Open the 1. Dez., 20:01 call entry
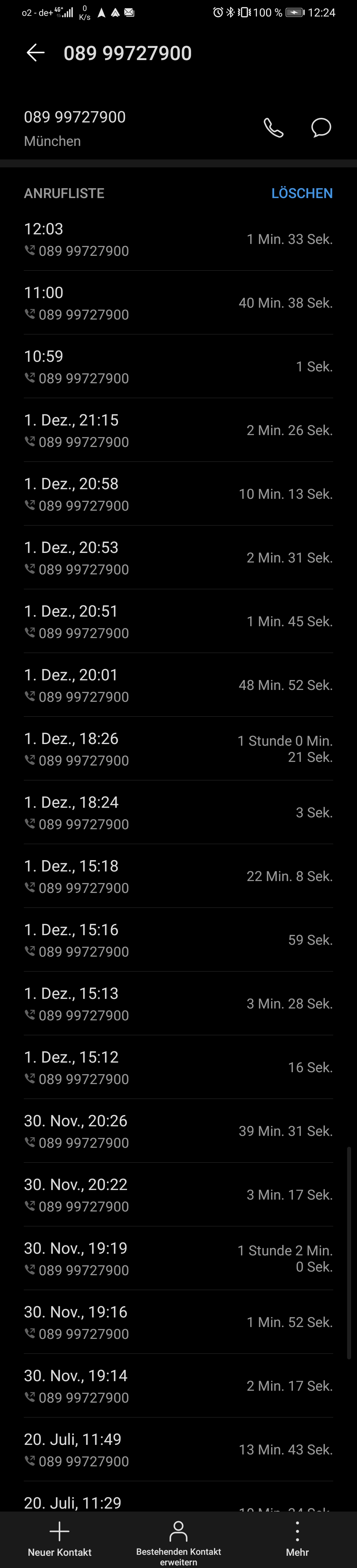 [178, 685]
